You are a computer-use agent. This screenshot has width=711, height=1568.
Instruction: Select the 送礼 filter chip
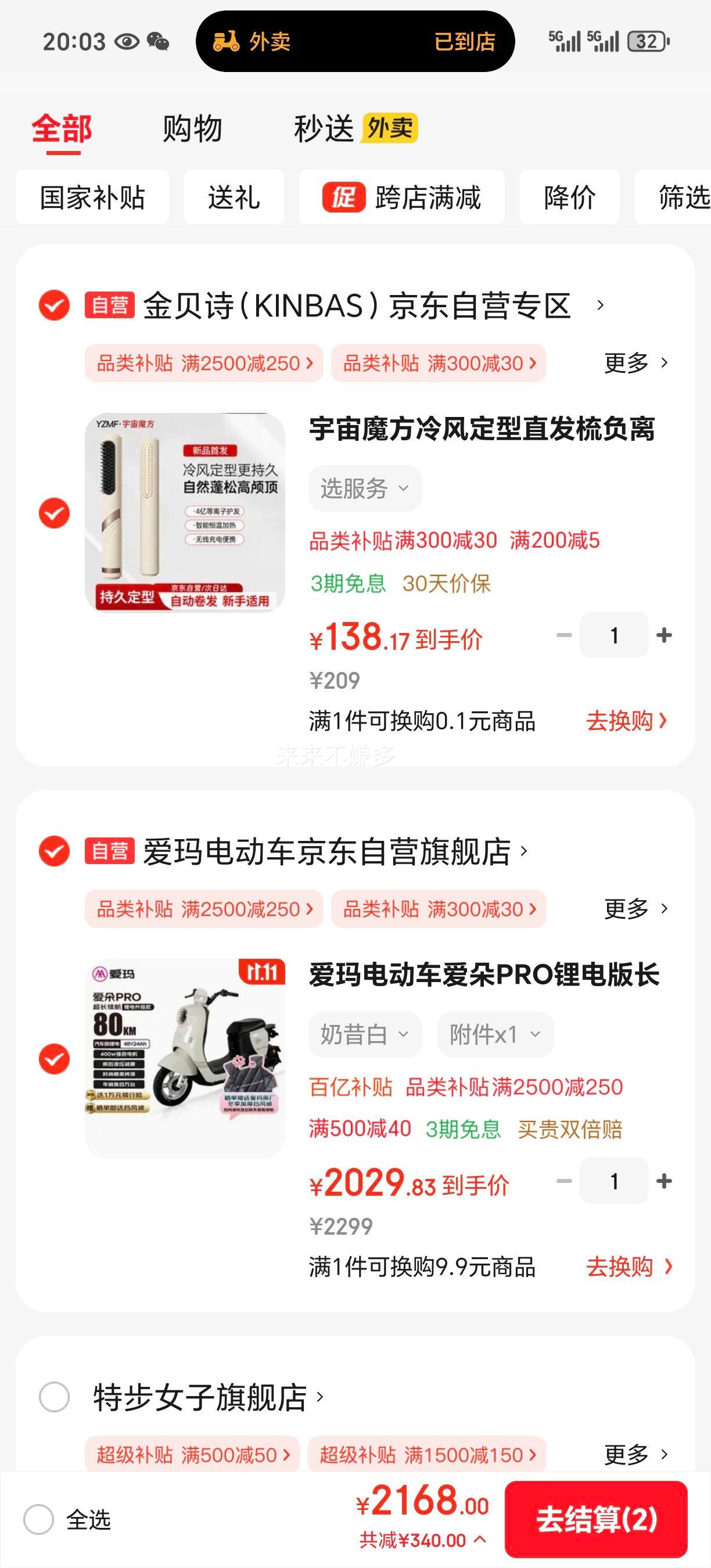pyautogui.click(x=234, y=197)
